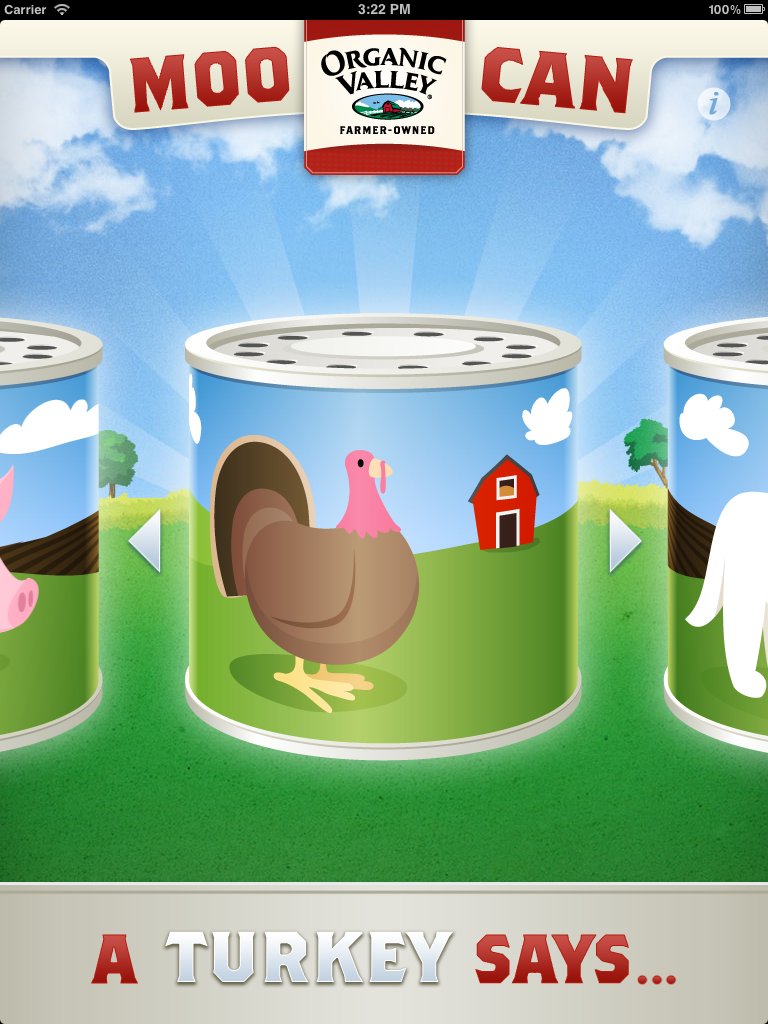Go to the next animal can
This screenshot has width=768, height=1024.
pos(624,541)
